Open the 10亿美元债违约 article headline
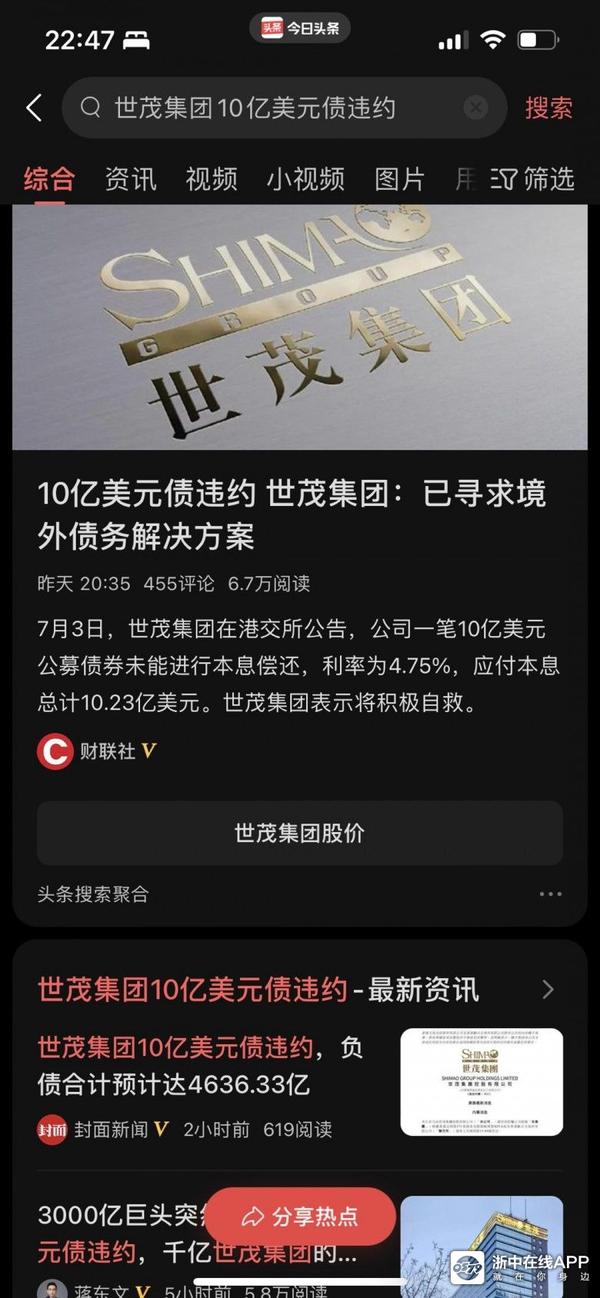600x1298 pixels. pos(292,514)
